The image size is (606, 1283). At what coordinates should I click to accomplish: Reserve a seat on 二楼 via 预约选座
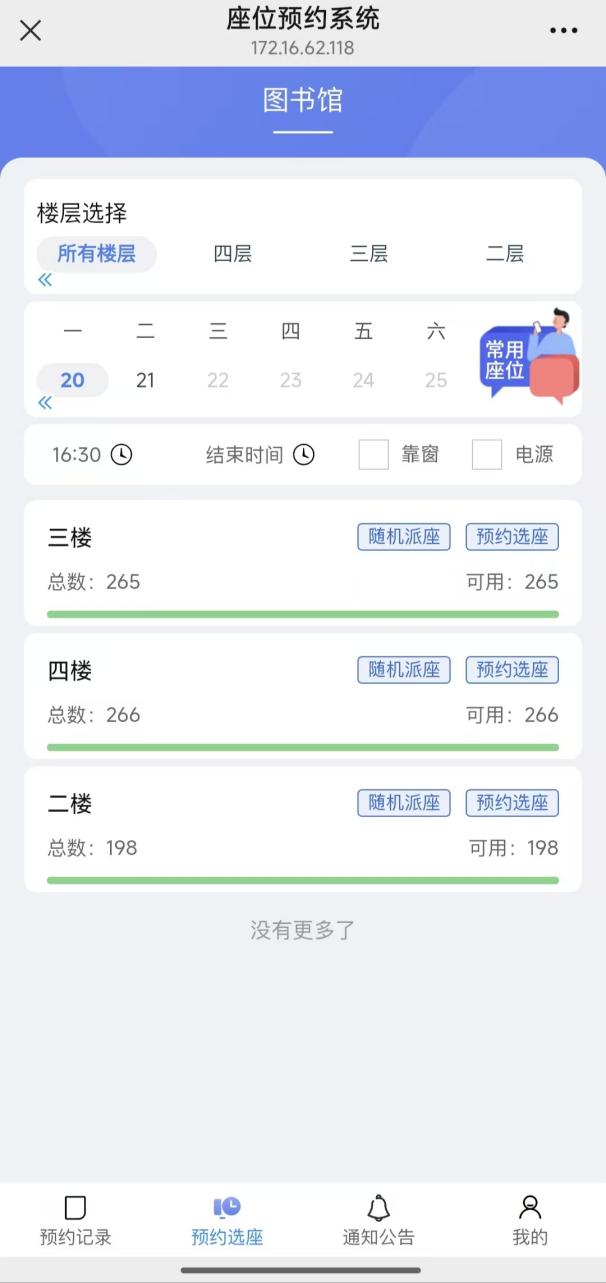pyautogui.click(x=512, y=803)
